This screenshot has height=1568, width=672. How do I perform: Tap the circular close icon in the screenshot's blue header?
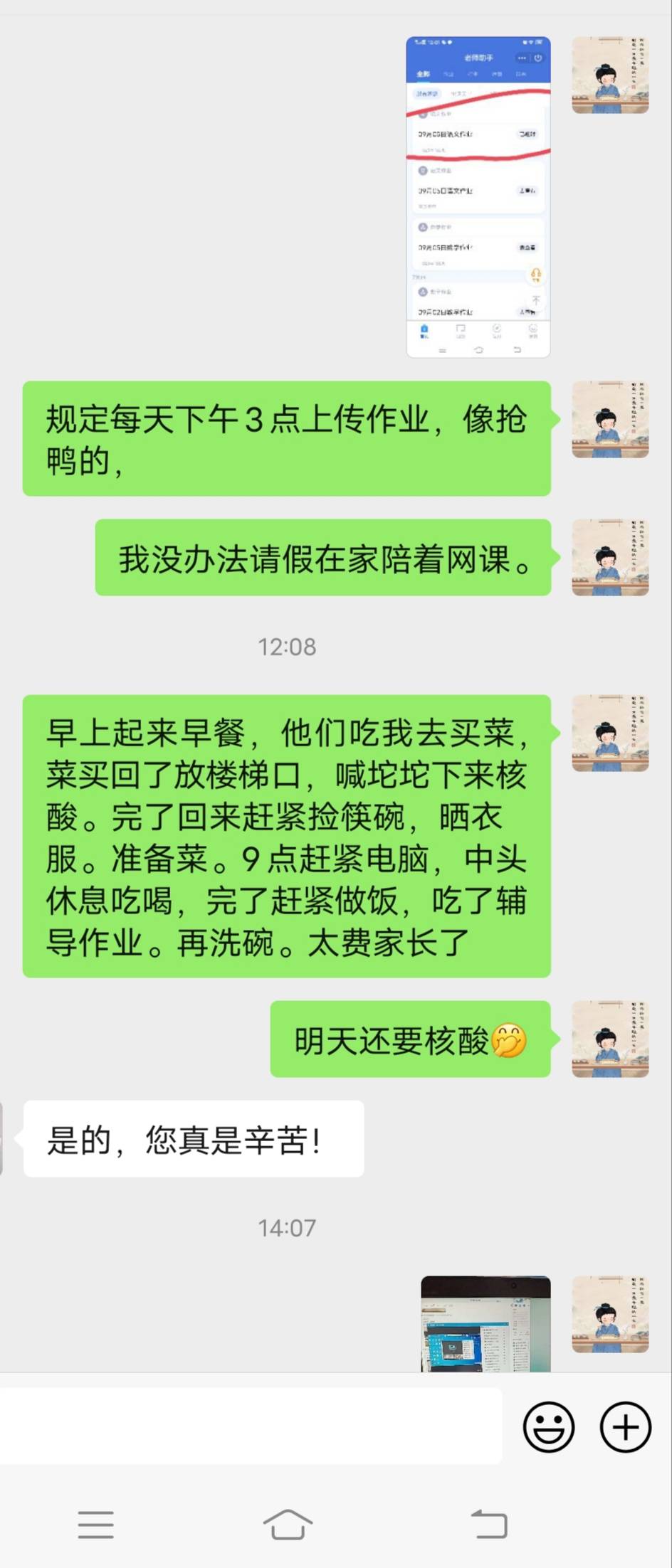coord(538,58)
